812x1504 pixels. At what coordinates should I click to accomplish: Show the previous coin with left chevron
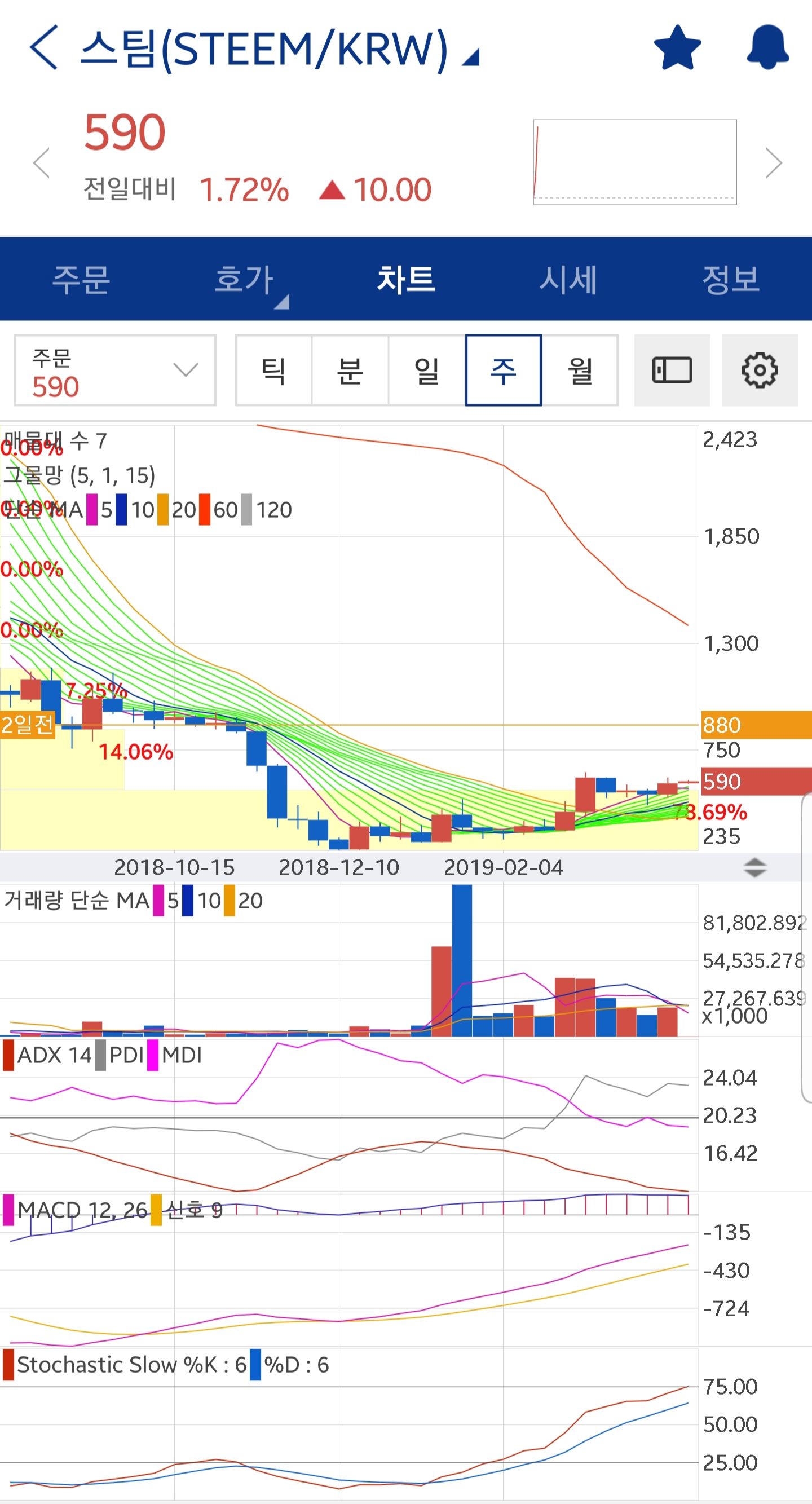[42, 162]
